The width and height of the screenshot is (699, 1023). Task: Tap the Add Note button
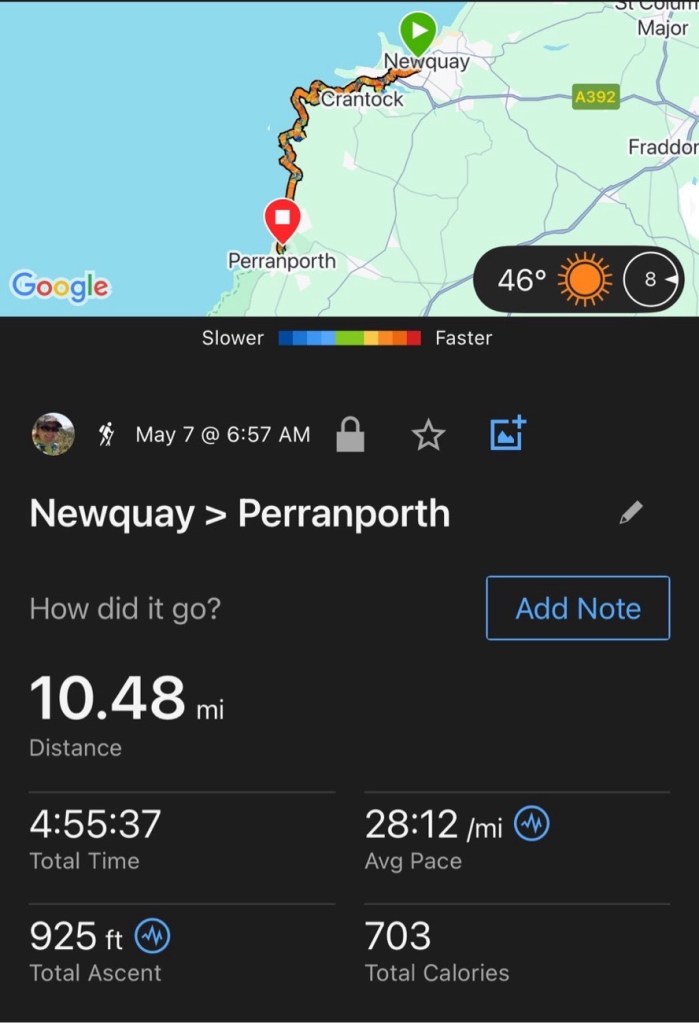pyautogui.click(x=578, y=608)
